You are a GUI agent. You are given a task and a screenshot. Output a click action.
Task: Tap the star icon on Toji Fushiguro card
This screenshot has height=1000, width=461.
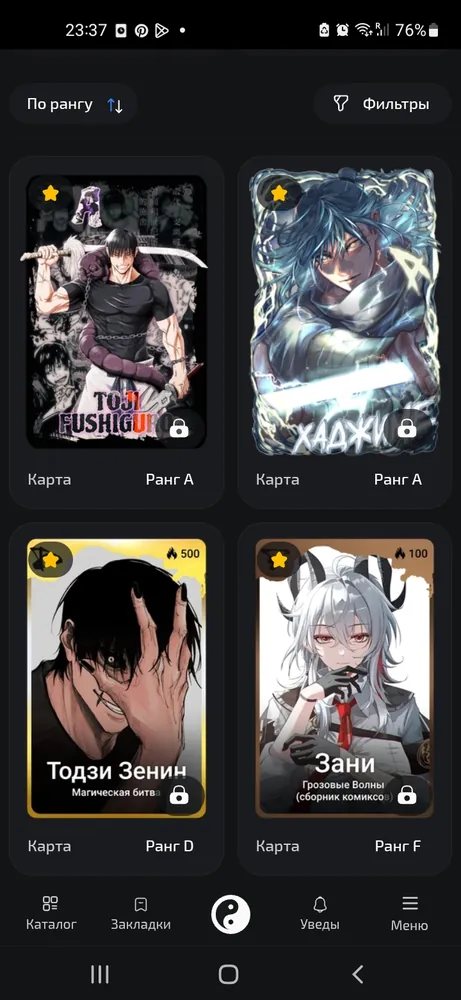click(x=50, y=194)
